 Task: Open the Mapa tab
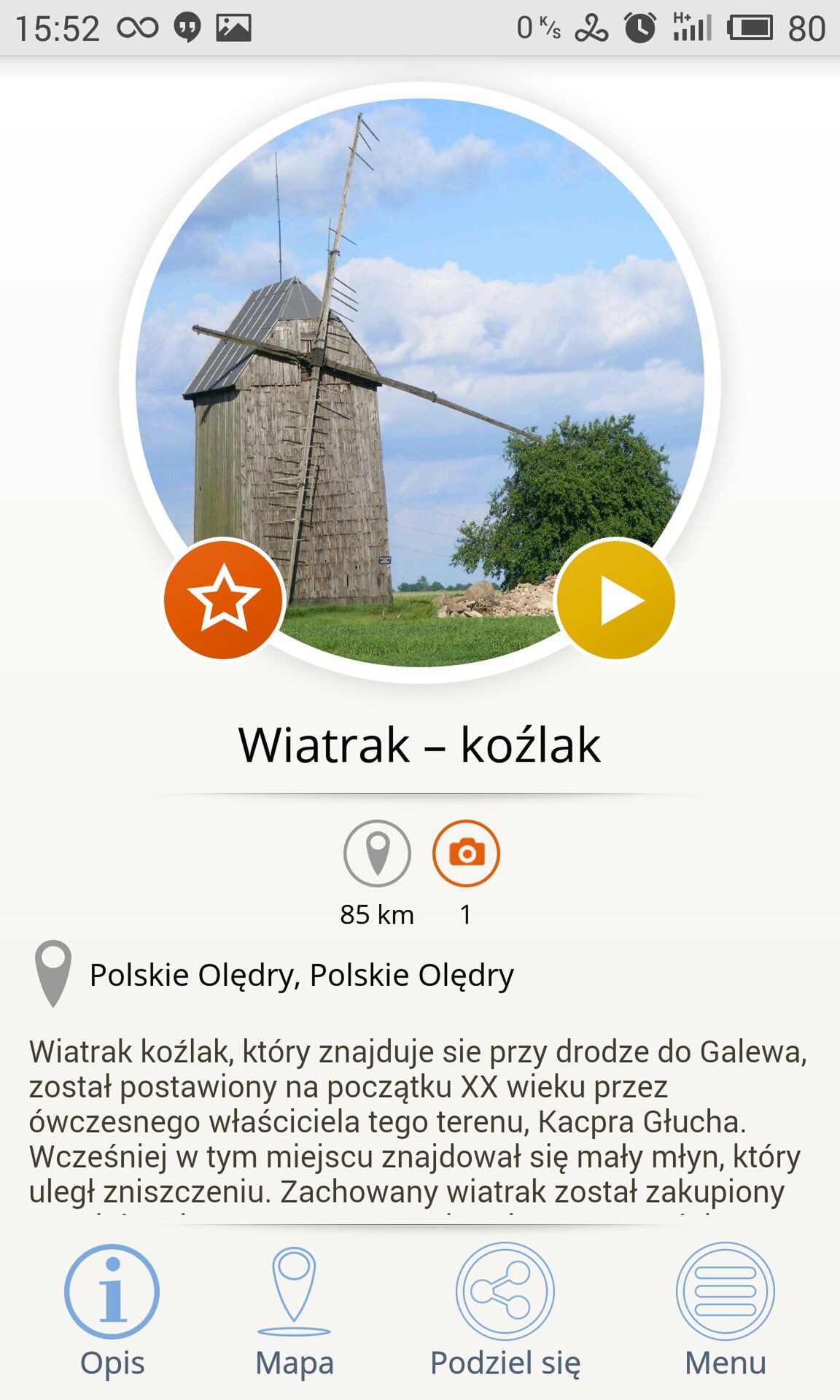[x=295, y=1311]
